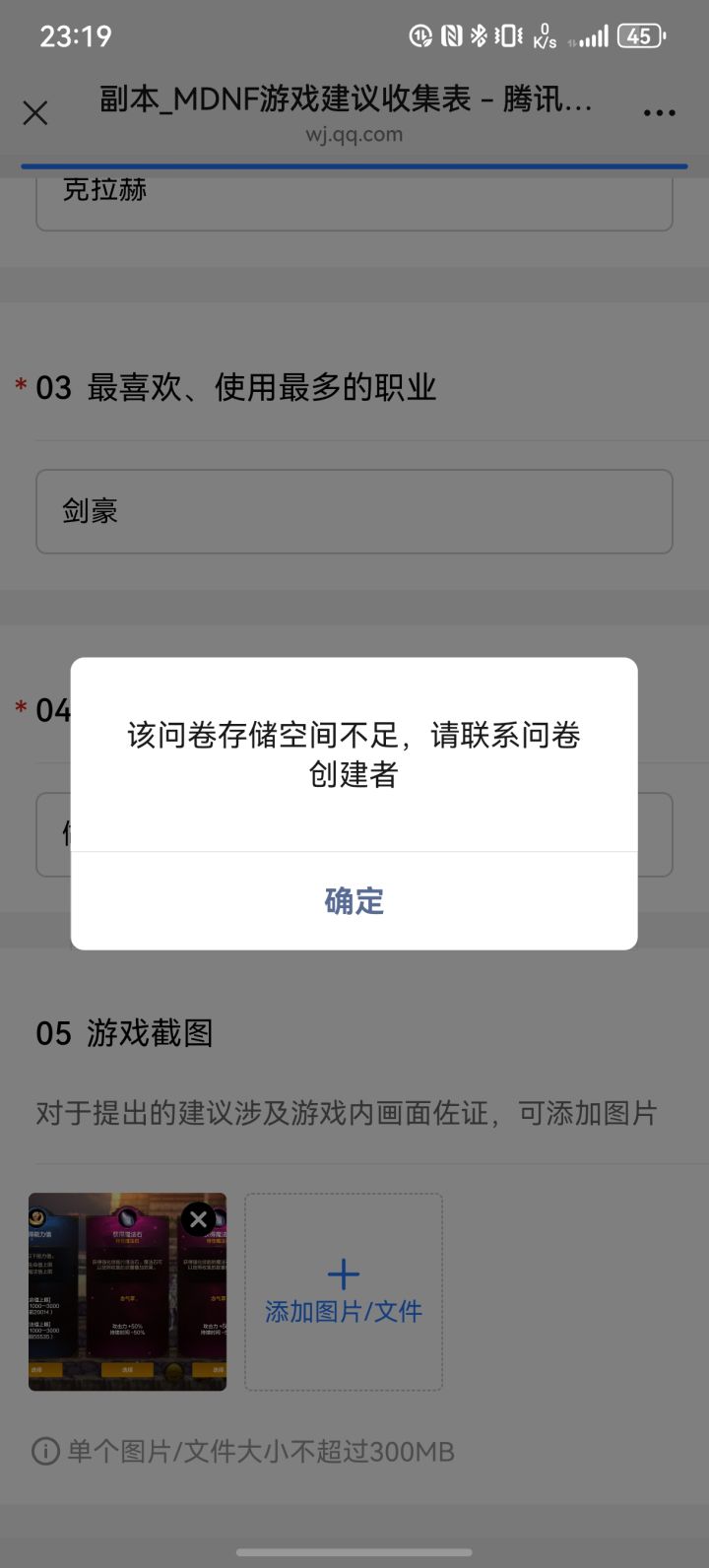This screenshot has width=709, height=1568.
Task: Close the survey page via the X icon
Action: (x=35, y=112)
